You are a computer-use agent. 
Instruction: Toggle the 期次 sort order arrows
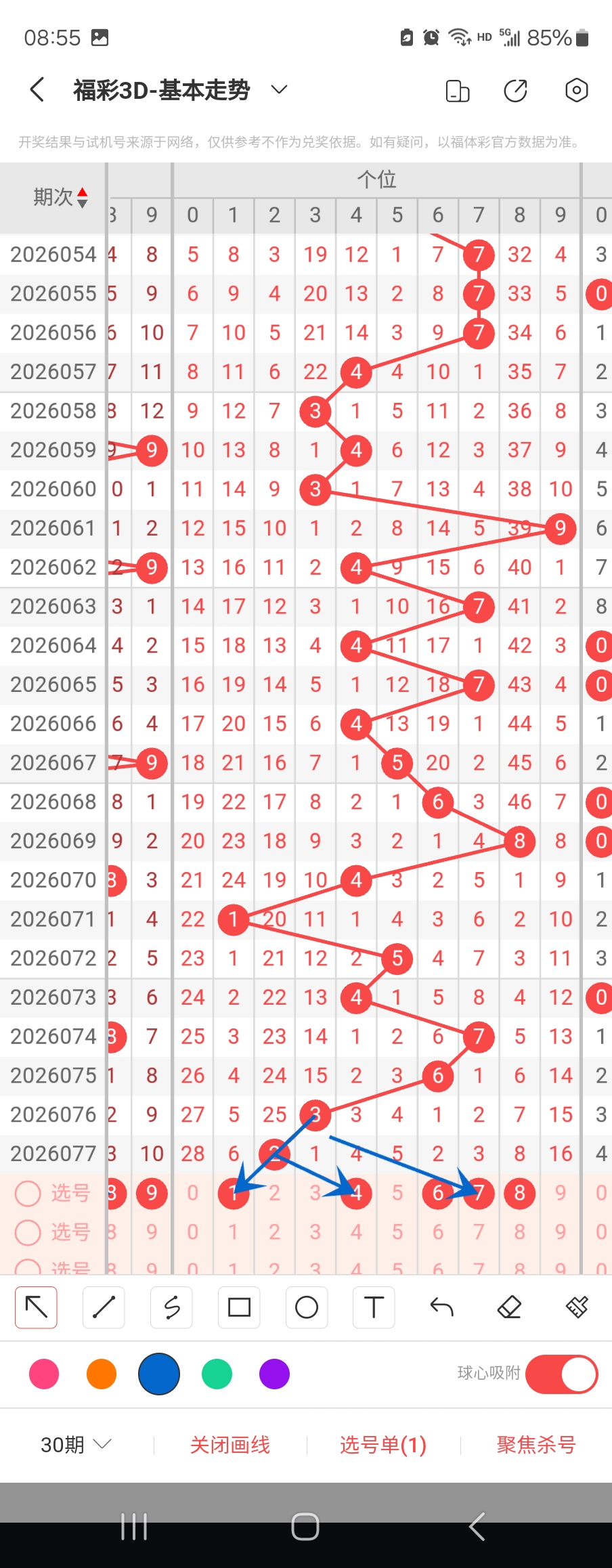pyautogui.click(x=82, y=197)
